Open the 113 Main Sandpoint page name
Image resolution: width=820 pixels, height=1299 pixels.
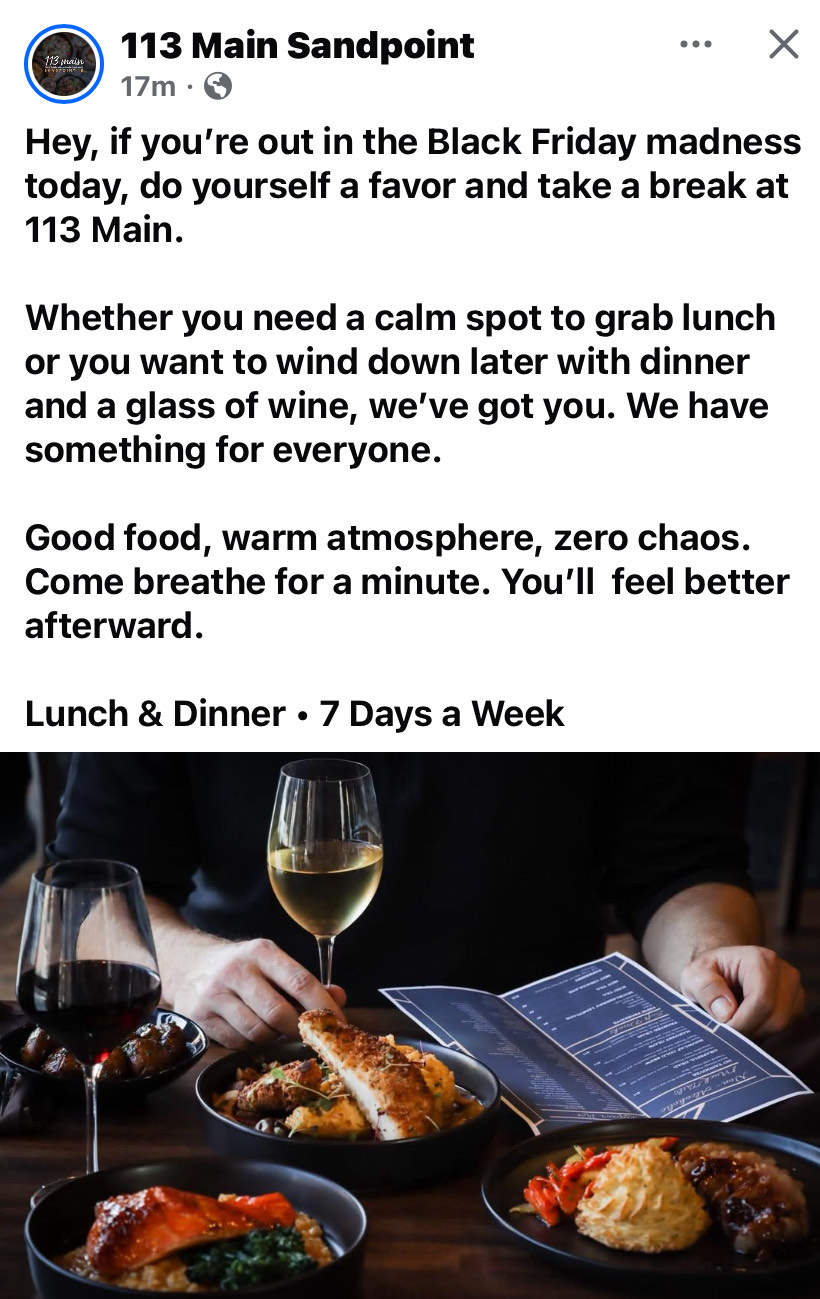click(x=297, y=45)
